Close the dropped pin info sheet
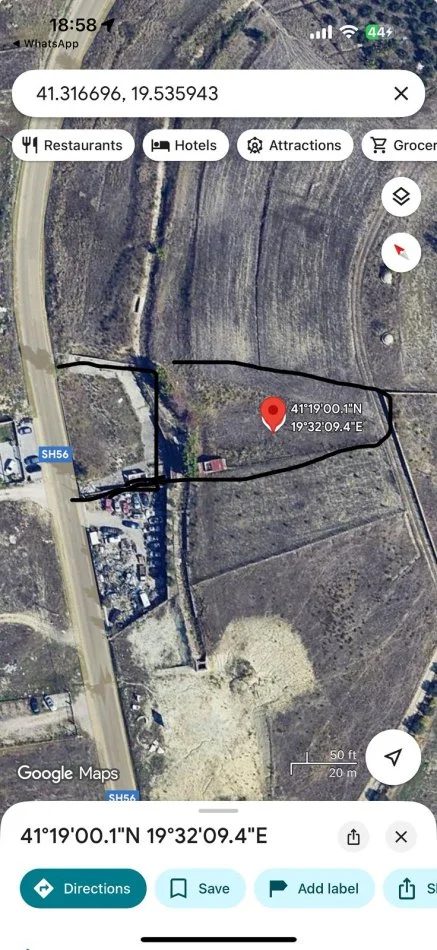This screenshot has height=950, width=437. click(x=401, y=837)
